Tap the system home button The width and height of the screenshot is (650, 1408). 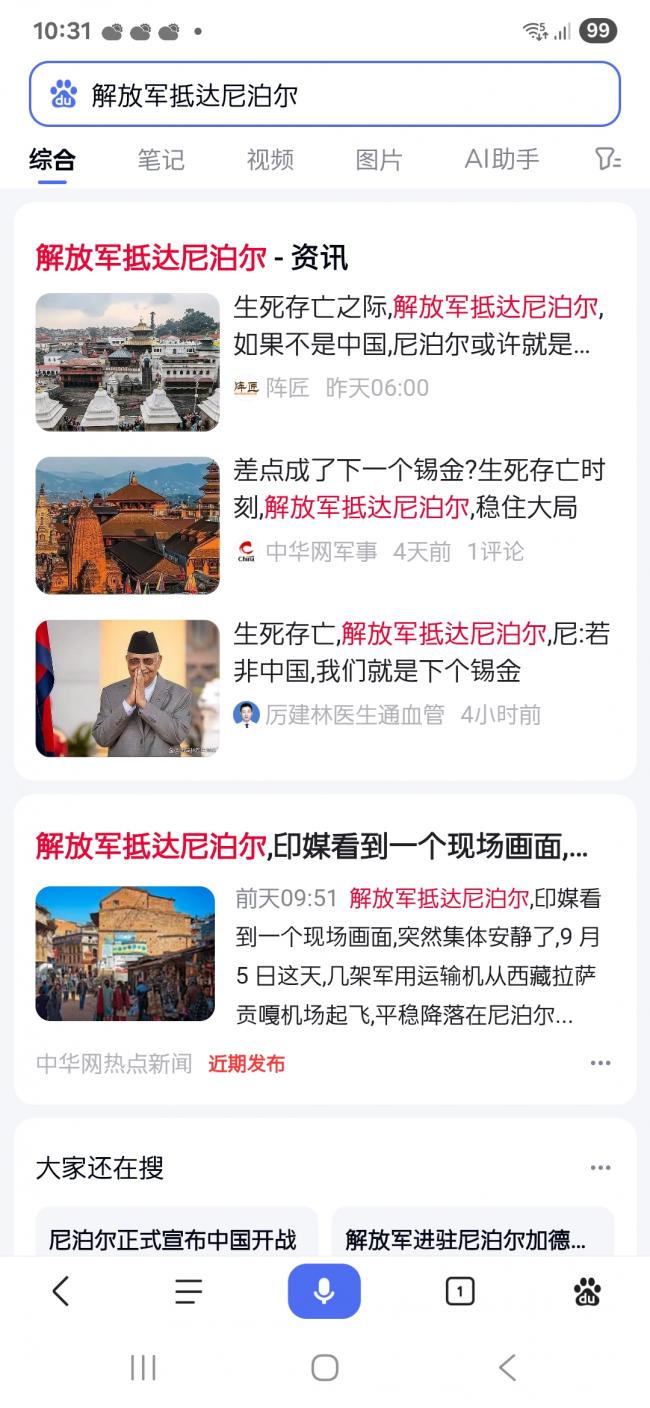tap(324, 1368)
